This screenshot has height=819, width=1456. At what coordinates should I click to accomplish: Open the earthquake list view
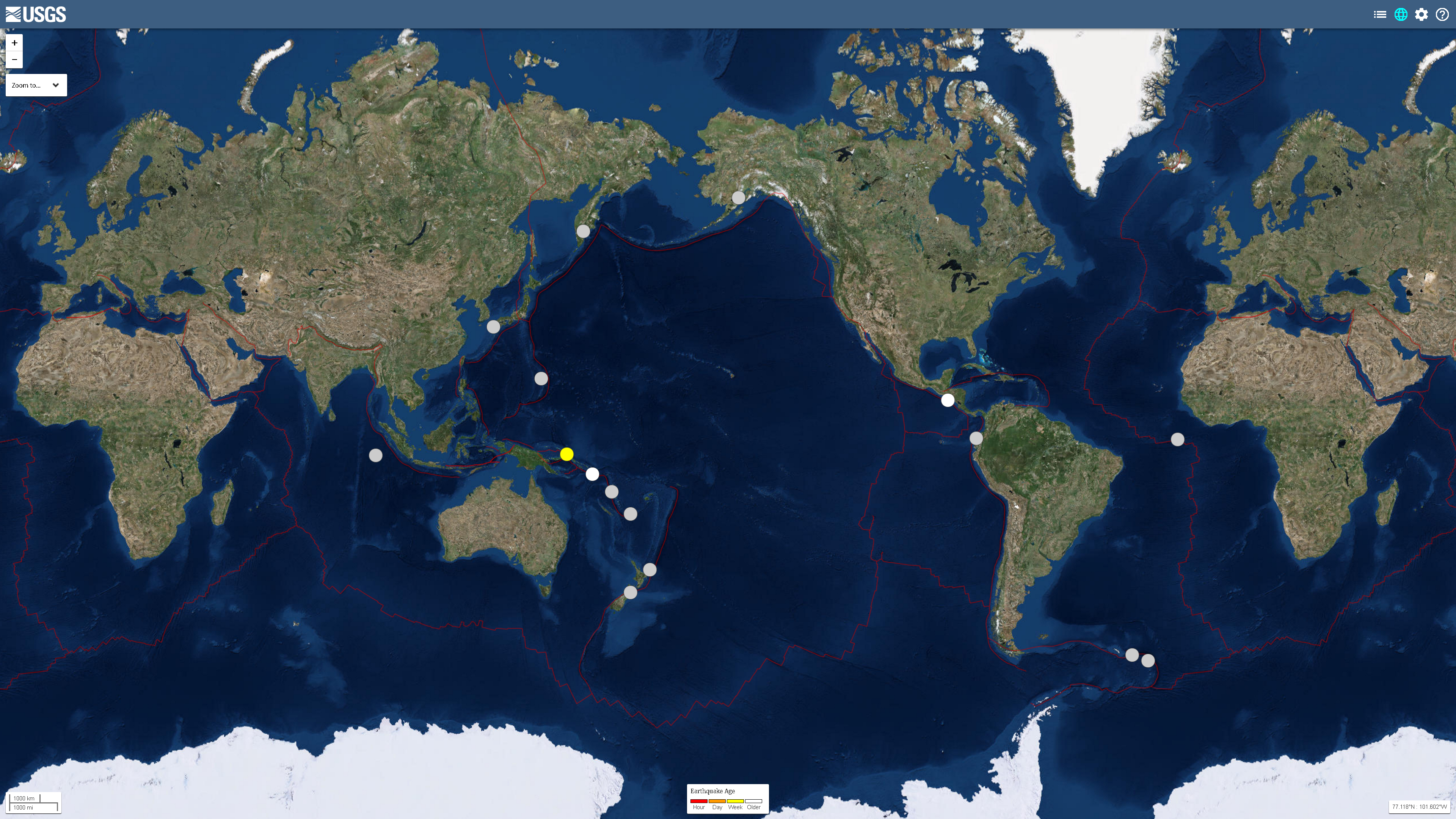(1380, 15)
